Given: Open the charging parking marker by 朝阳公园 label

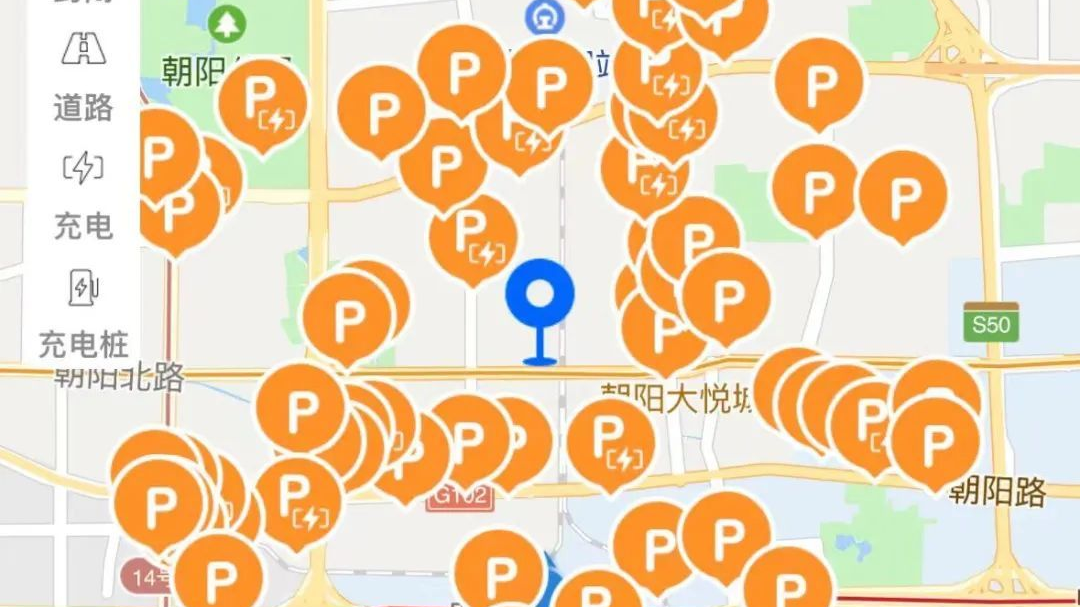Looking at the screenshot, I should (262, 103).
